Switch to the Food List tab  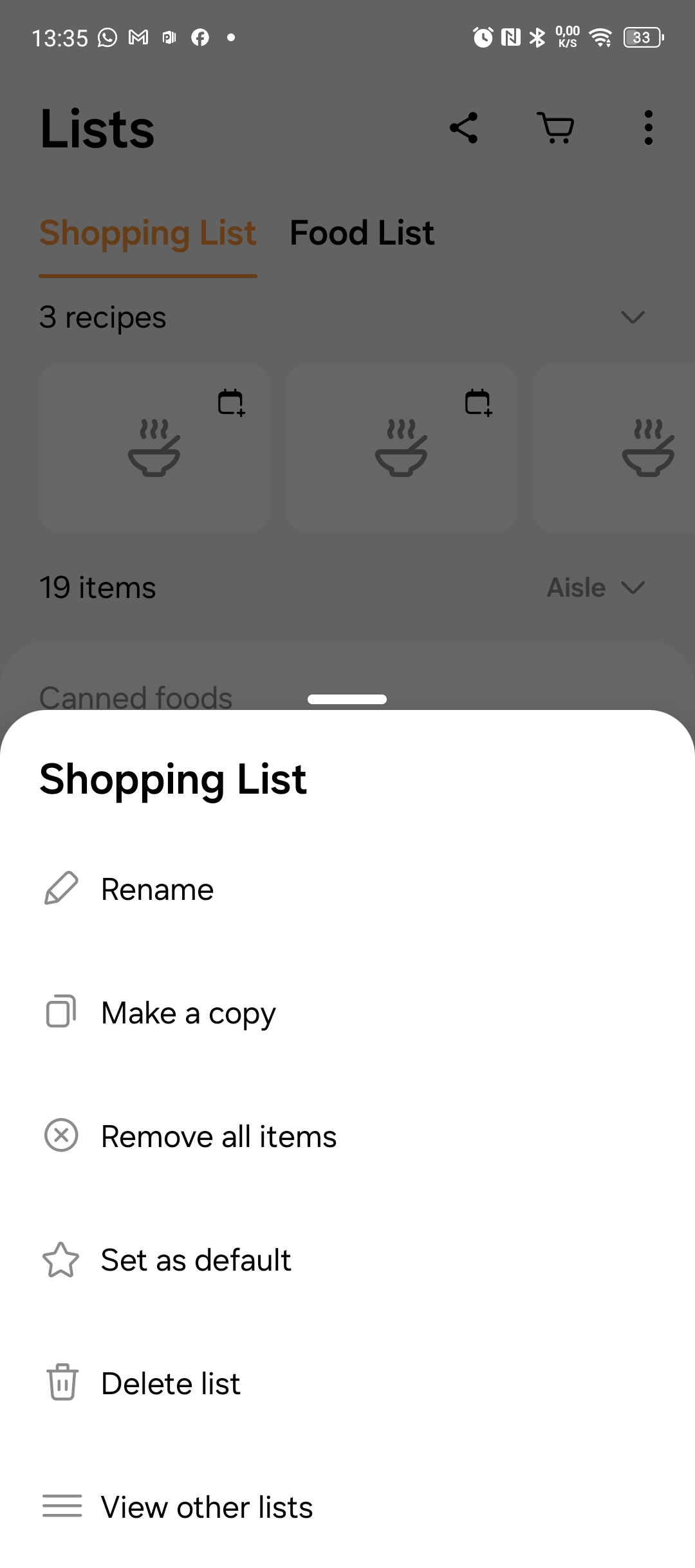tap(362, 233)
